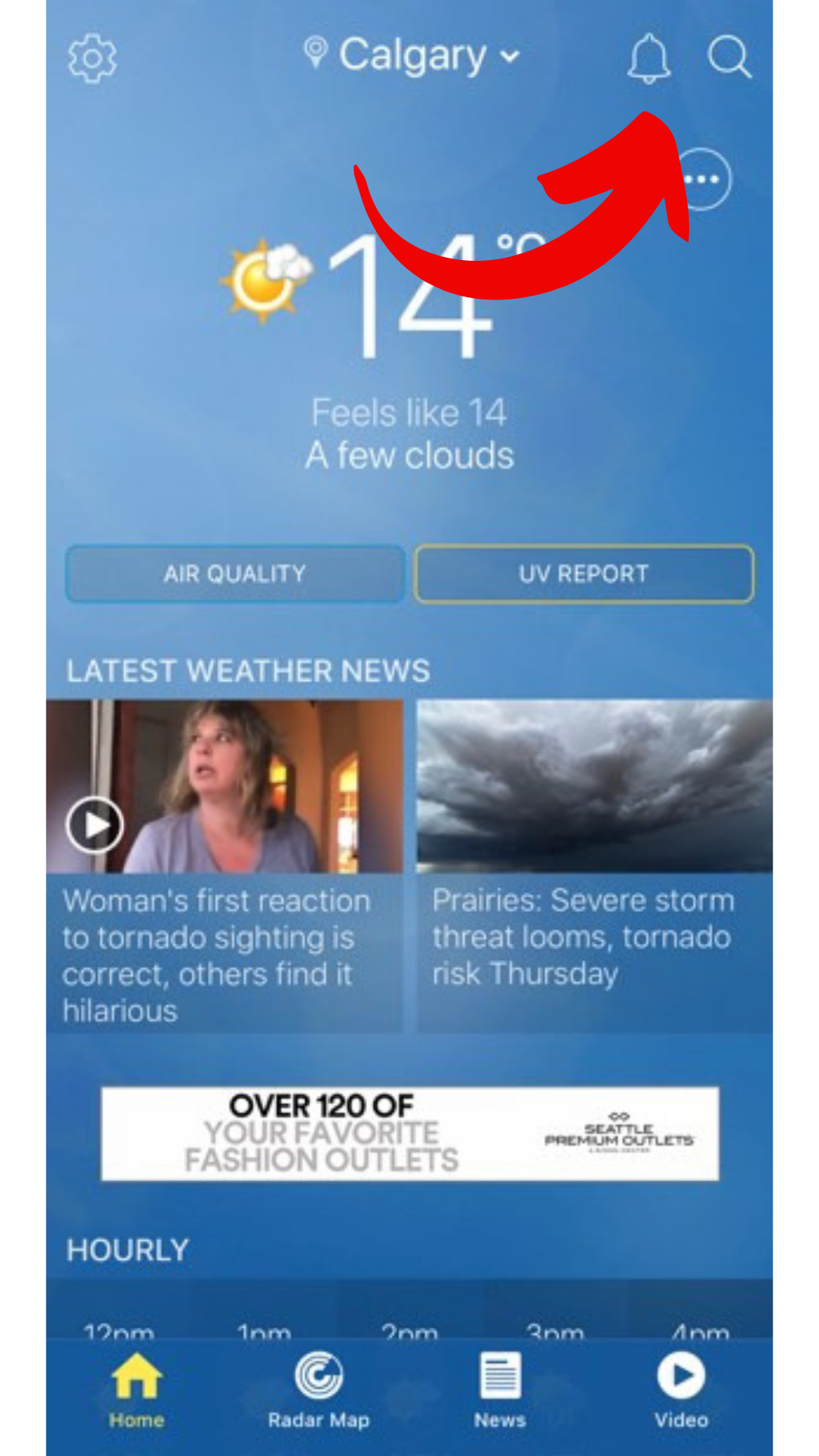Screen dimensions: 819x1456
Task: View the Air Quality report
Action: 235,574
